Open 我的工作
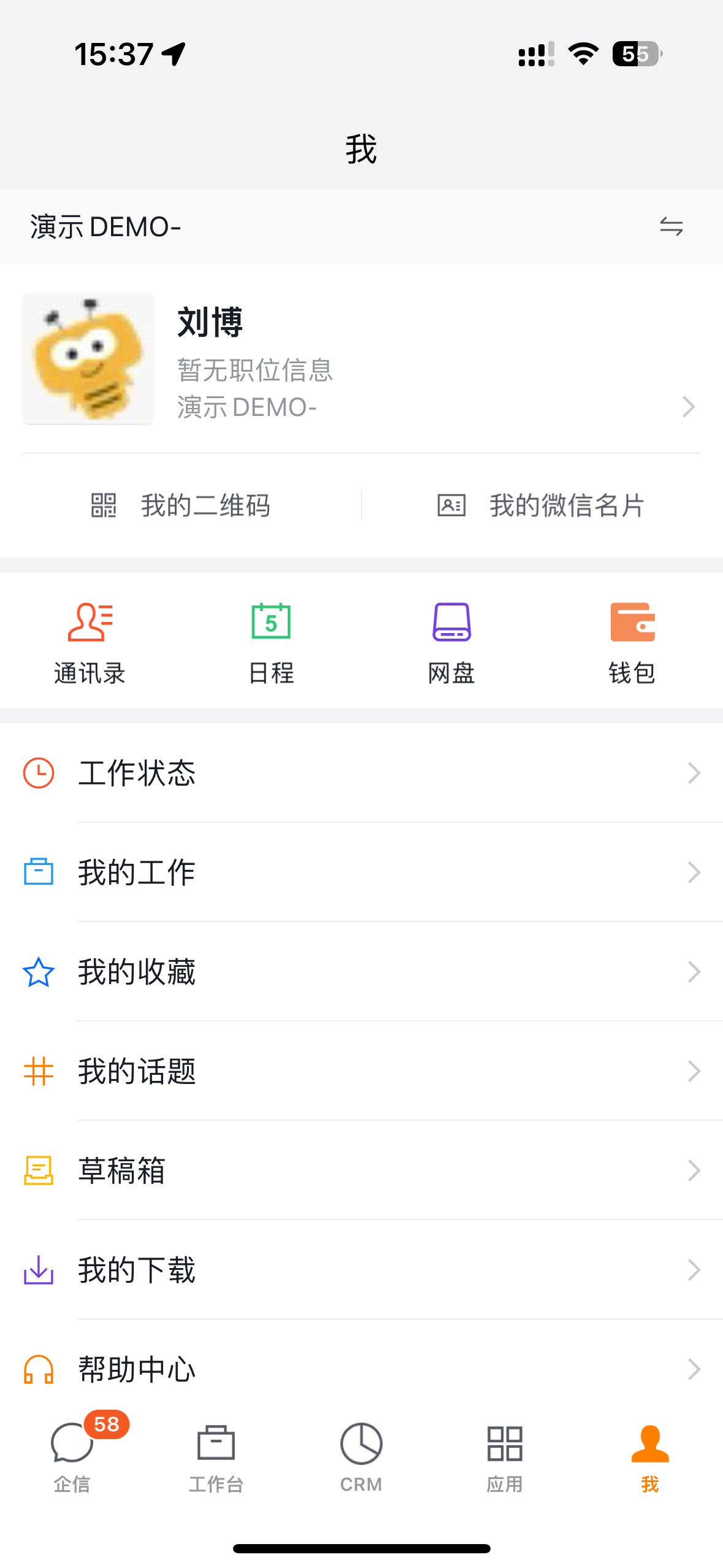 point(361,872)
